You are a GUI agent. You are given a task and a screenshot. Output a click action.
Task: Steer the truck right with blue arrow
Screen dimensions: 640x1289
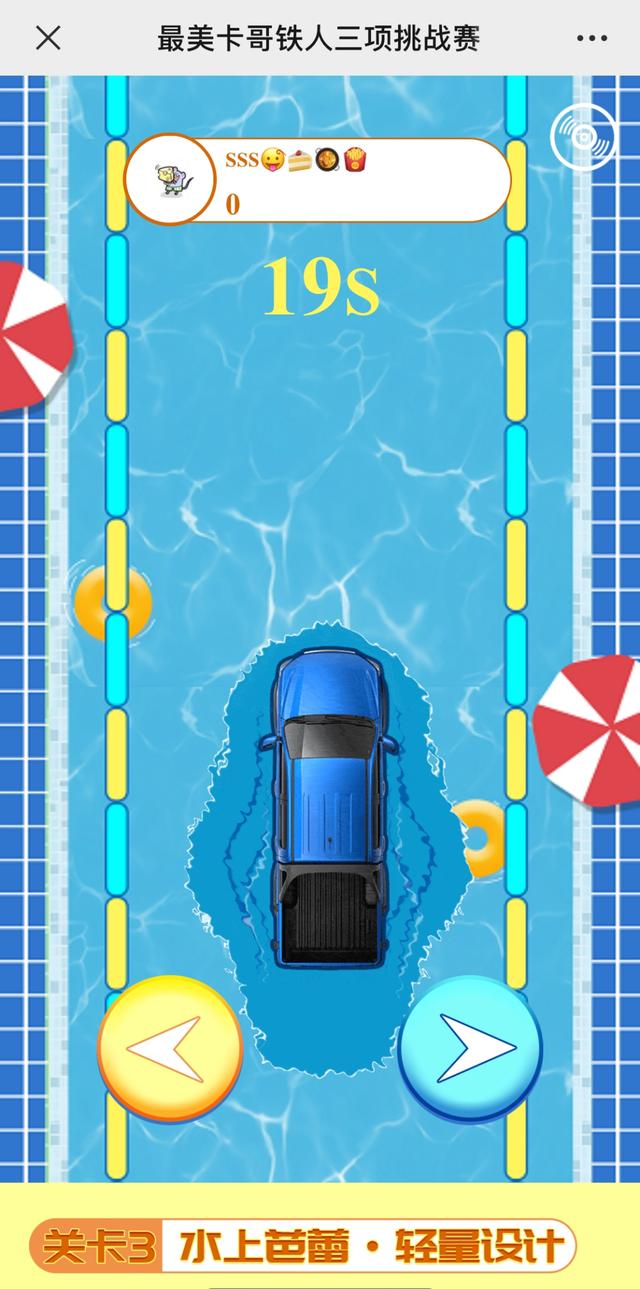(x=470, y=1048)
